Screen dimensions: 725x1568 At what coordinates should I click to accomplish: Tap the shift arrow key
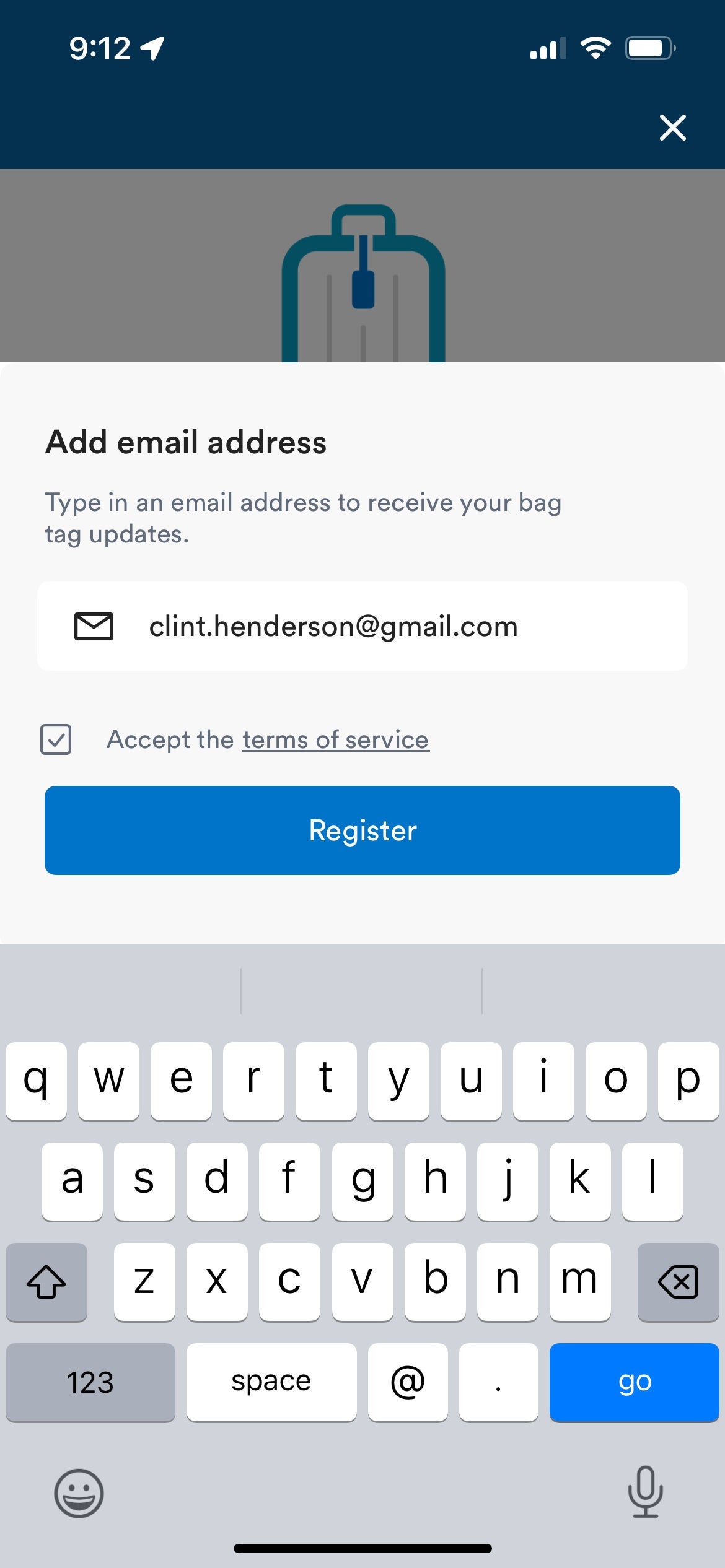[x=46, y=1283]
